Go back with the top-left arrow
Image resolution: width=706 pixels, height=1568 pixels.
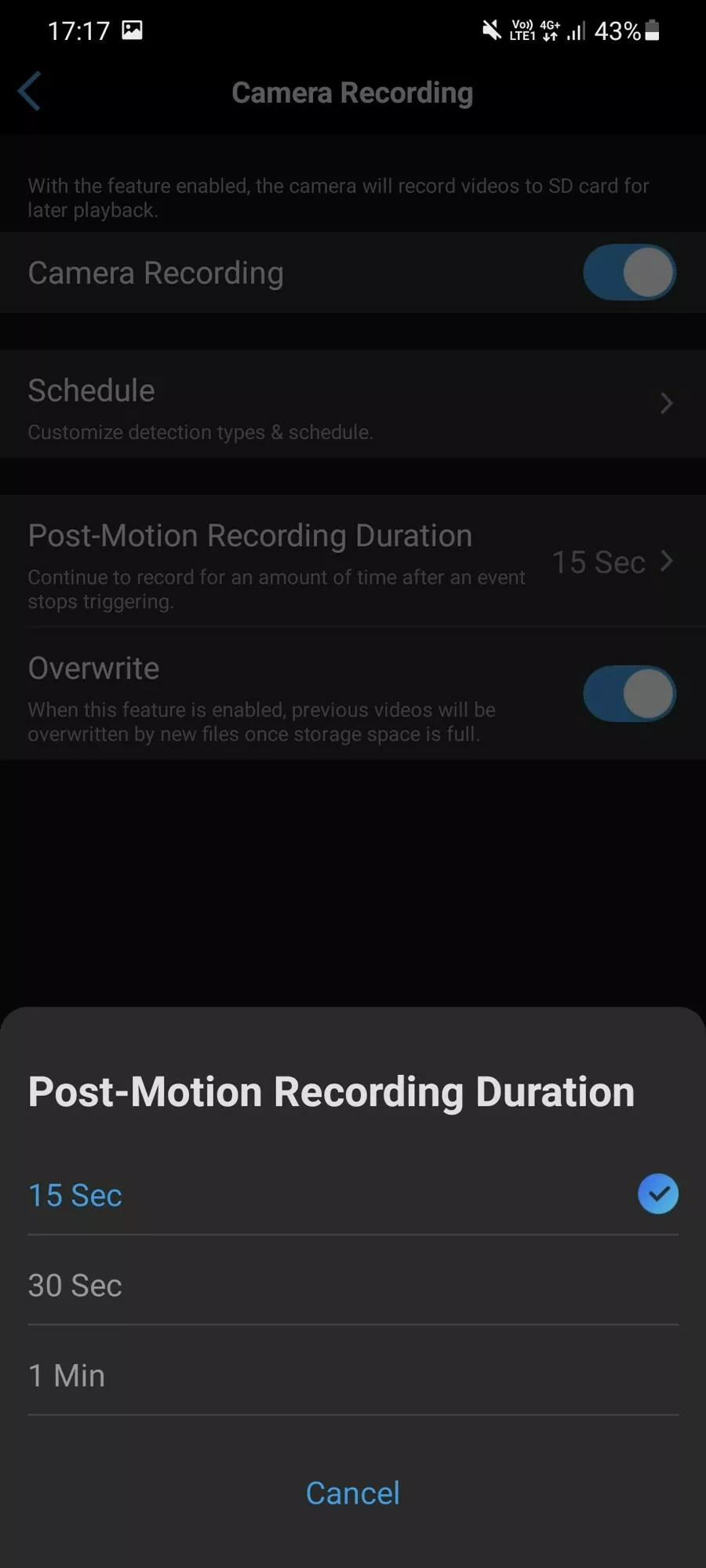click(30, 92)
